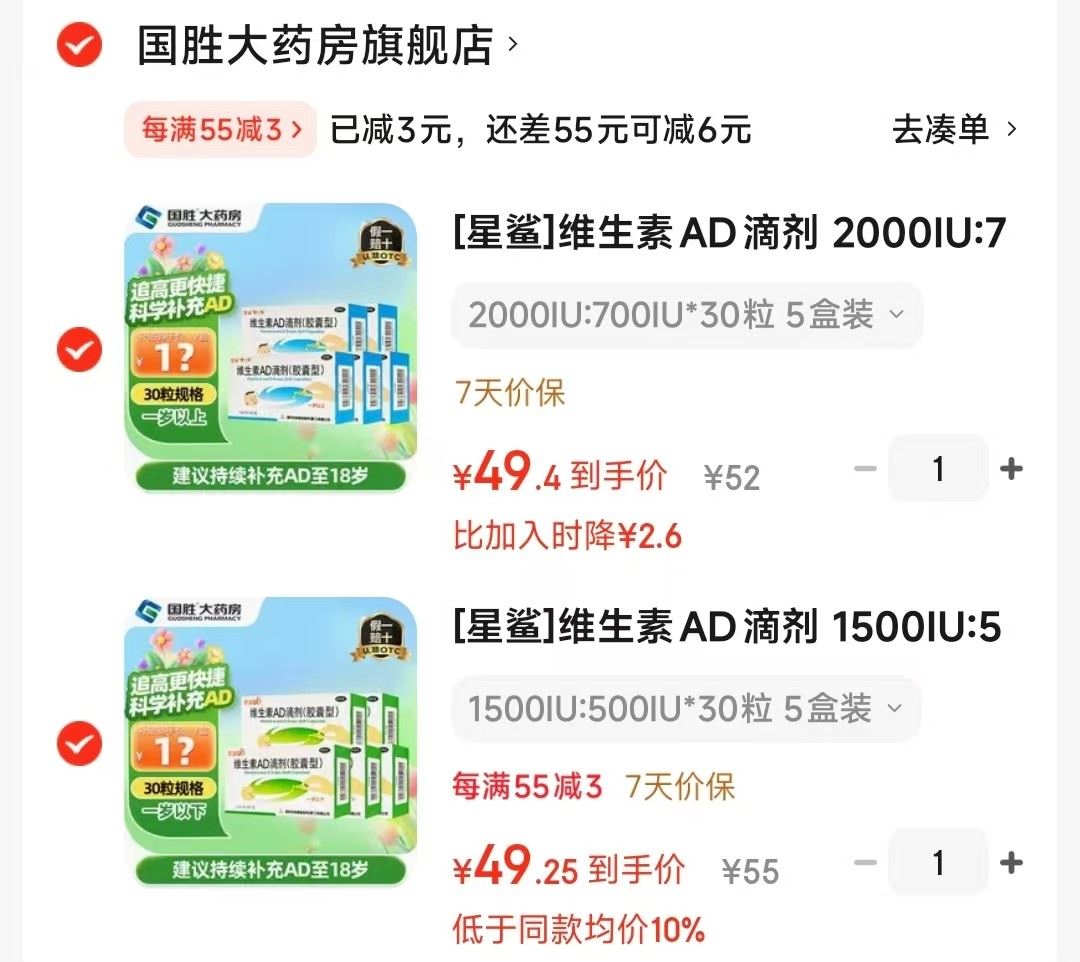The image size is (1080, 962).
Task: Decrease quantity of the 2000IU vitamin AD item
Action: pyautogui.click(x=865, y=469)
